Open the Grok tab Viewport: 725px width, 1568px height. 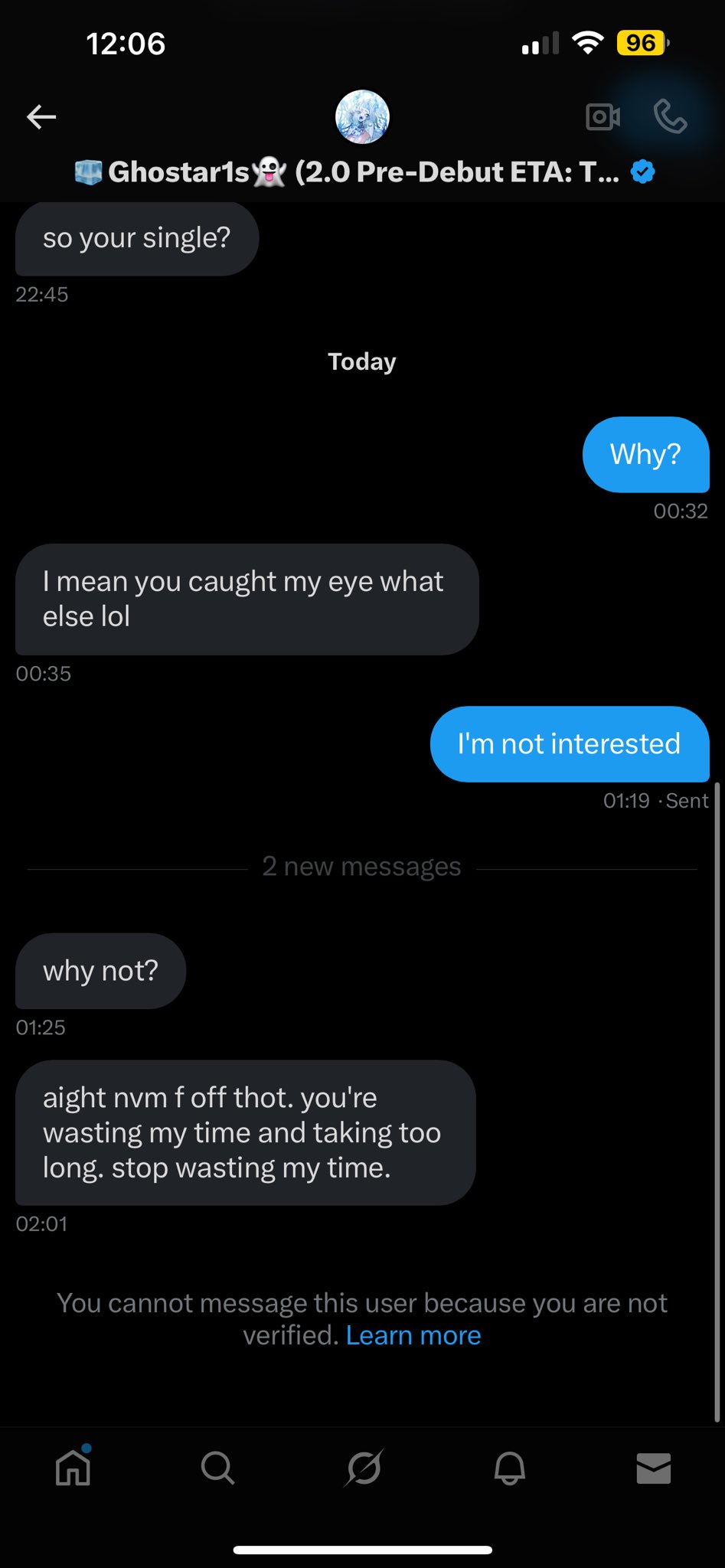coord(364,1468)
